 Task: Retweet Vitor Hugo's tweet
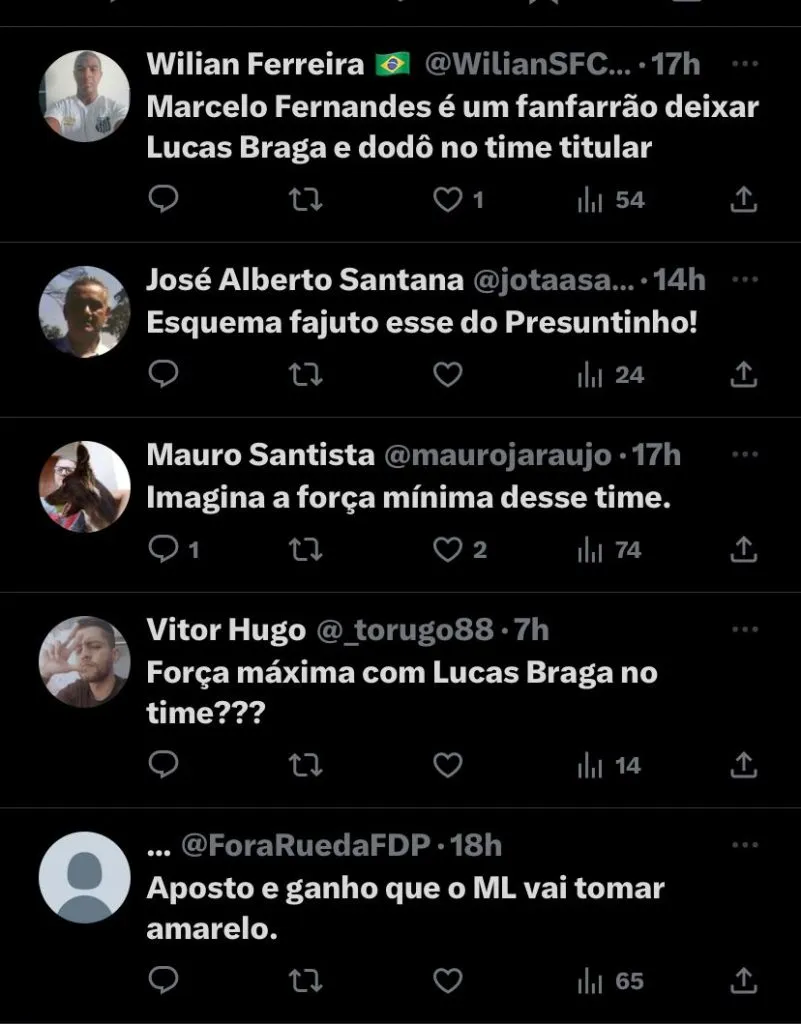click(305, 765)
